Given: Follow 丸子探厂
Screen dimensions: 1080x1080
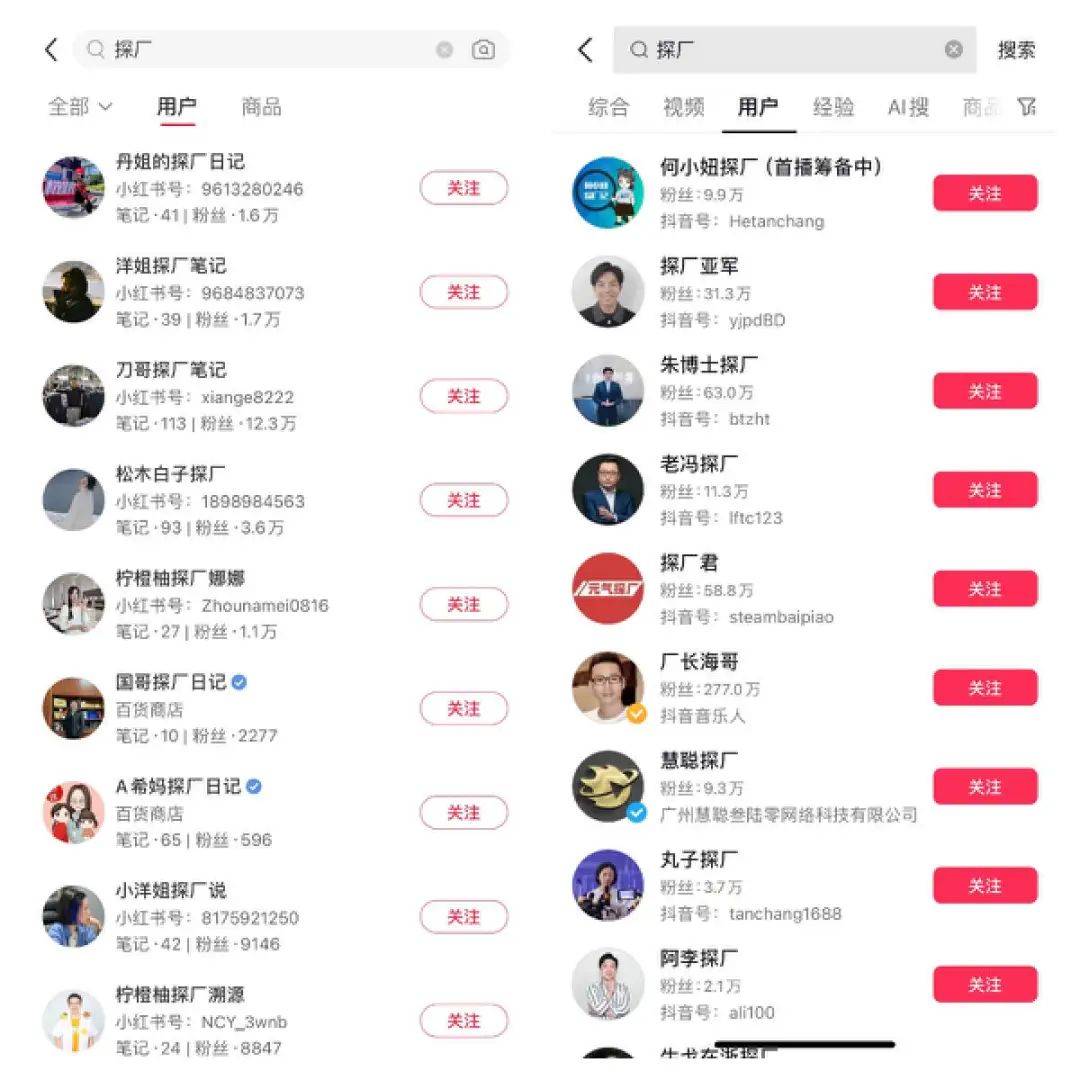Looking at the screenshot, I should 985,886.
